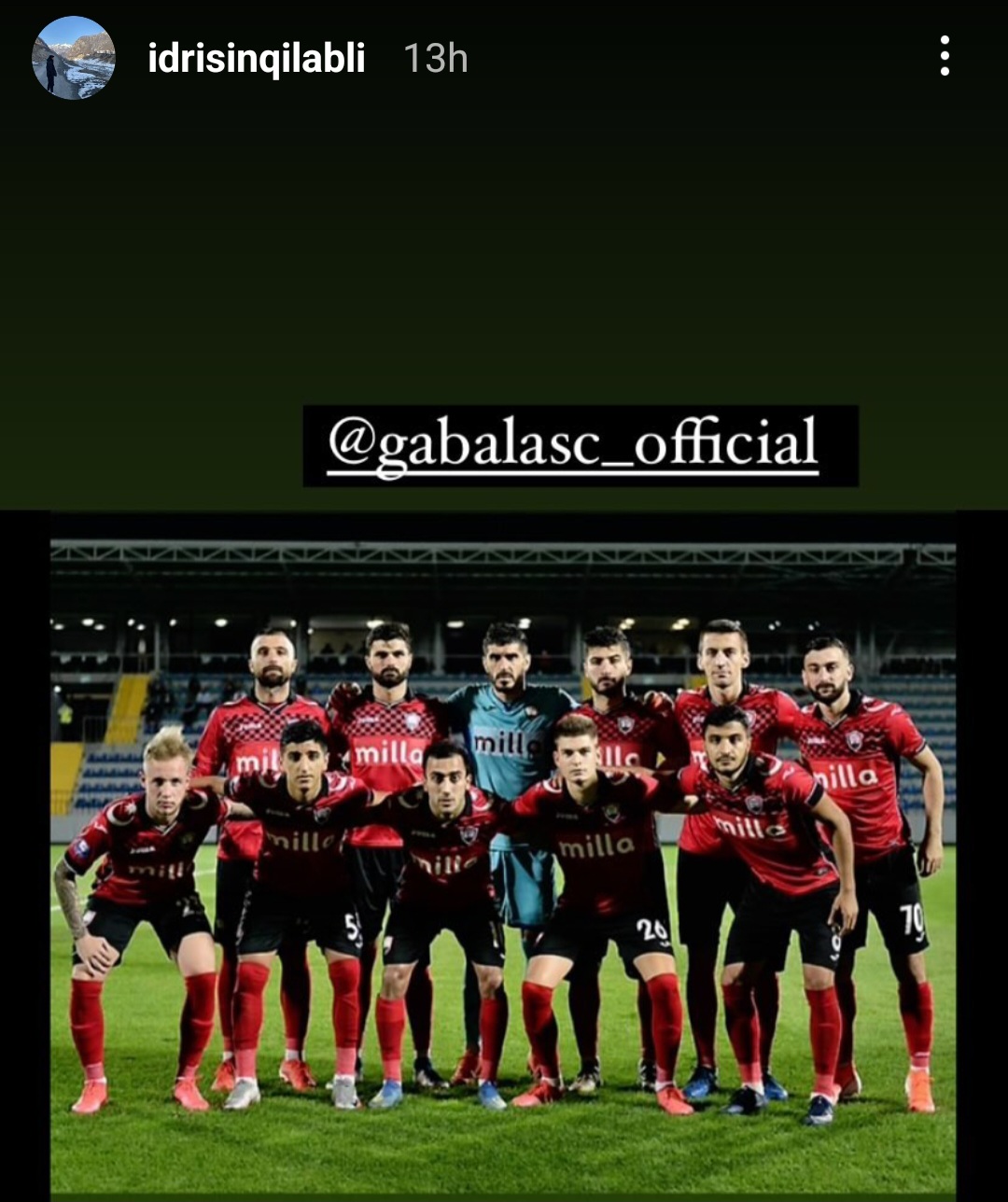The height and width of the screenshot is (1202, 1008).
Task: Open the @gabalasc_official mention
Action: click(581, 446)
